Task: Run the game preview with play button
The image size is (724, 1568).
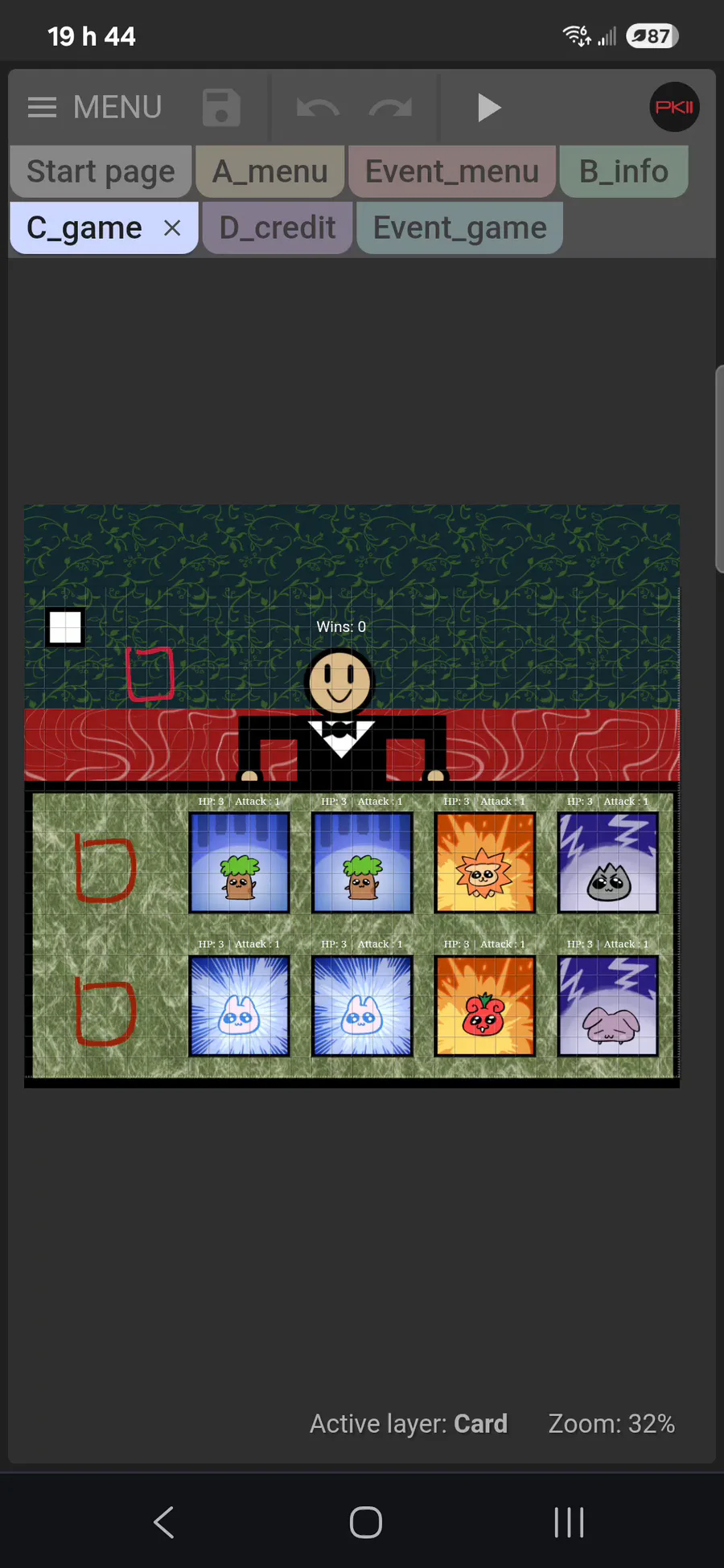Action: 488,107
